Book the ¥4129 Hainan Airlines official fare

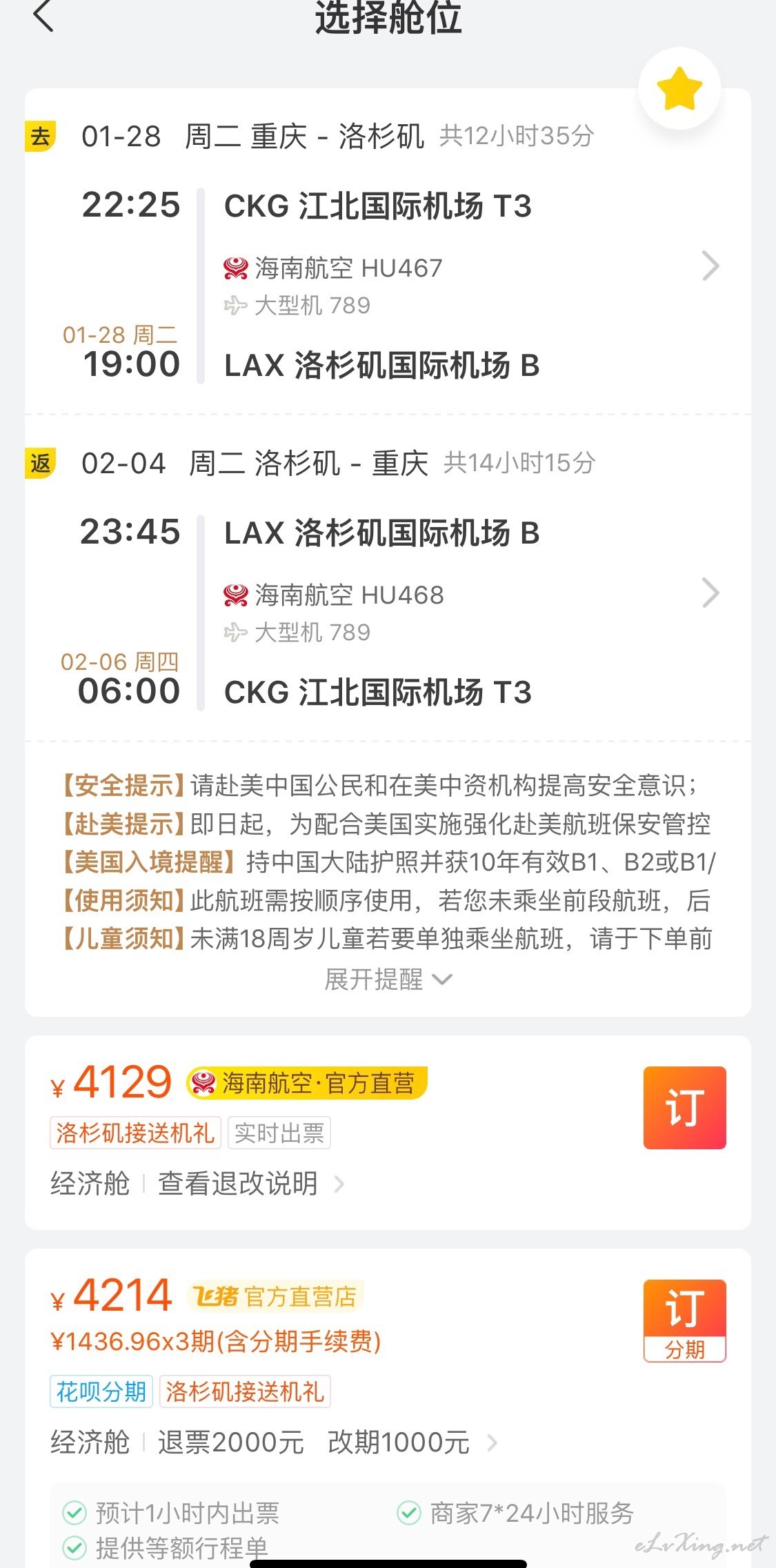pyautogui.click(x=684, y=1108)
